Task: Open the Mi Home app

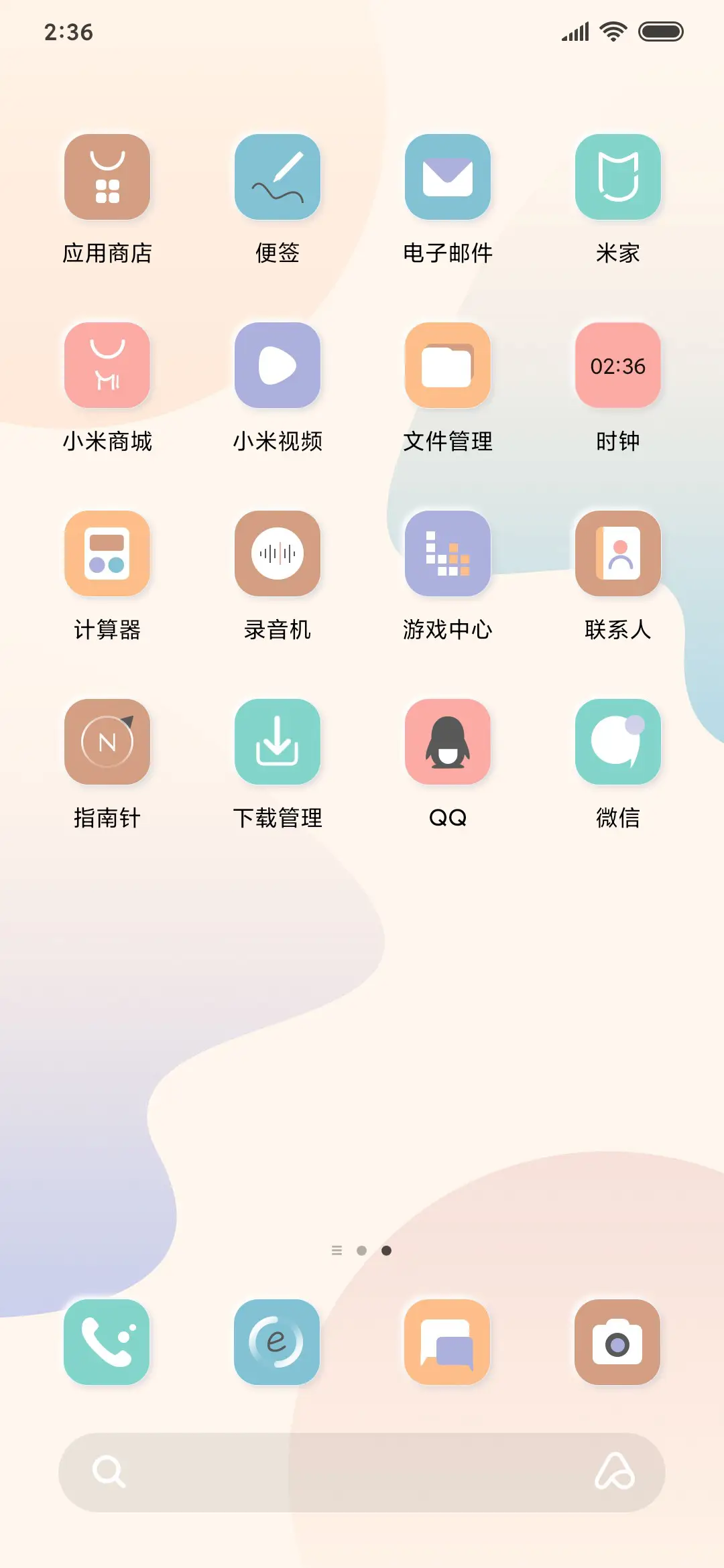Action: point(617,178)
